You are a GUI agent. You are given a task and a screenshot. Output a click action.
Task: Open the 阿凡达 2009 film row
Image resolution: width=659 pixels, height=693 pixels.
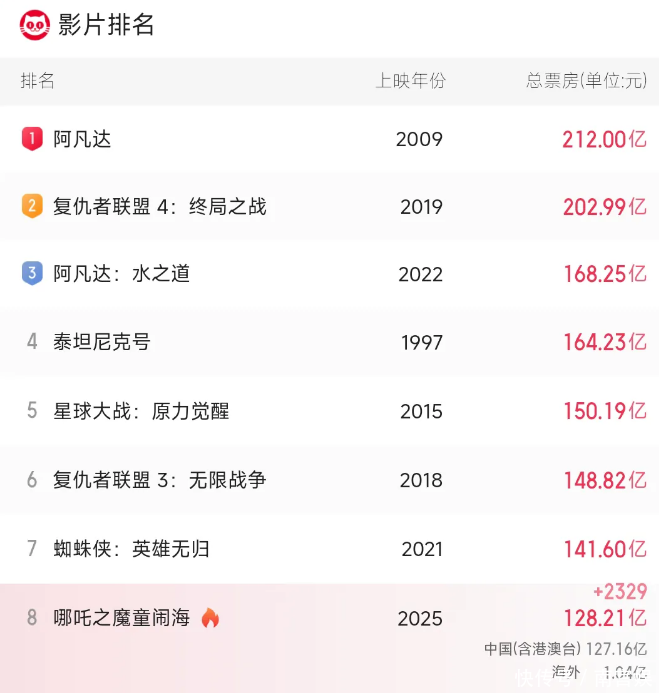[83, 139]
